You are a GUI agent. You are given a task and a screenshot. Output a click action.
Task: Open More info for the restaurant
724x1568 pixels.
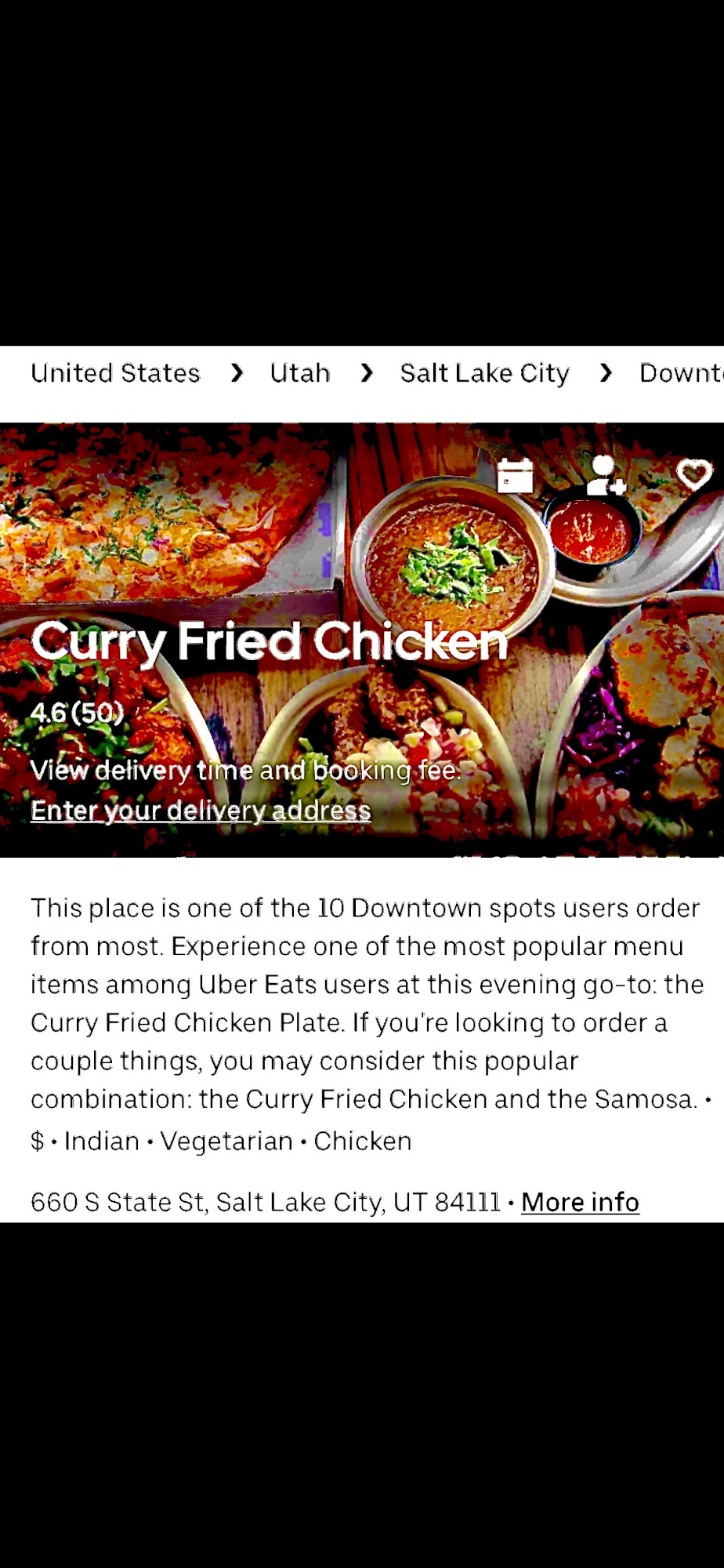[580, 1202]
